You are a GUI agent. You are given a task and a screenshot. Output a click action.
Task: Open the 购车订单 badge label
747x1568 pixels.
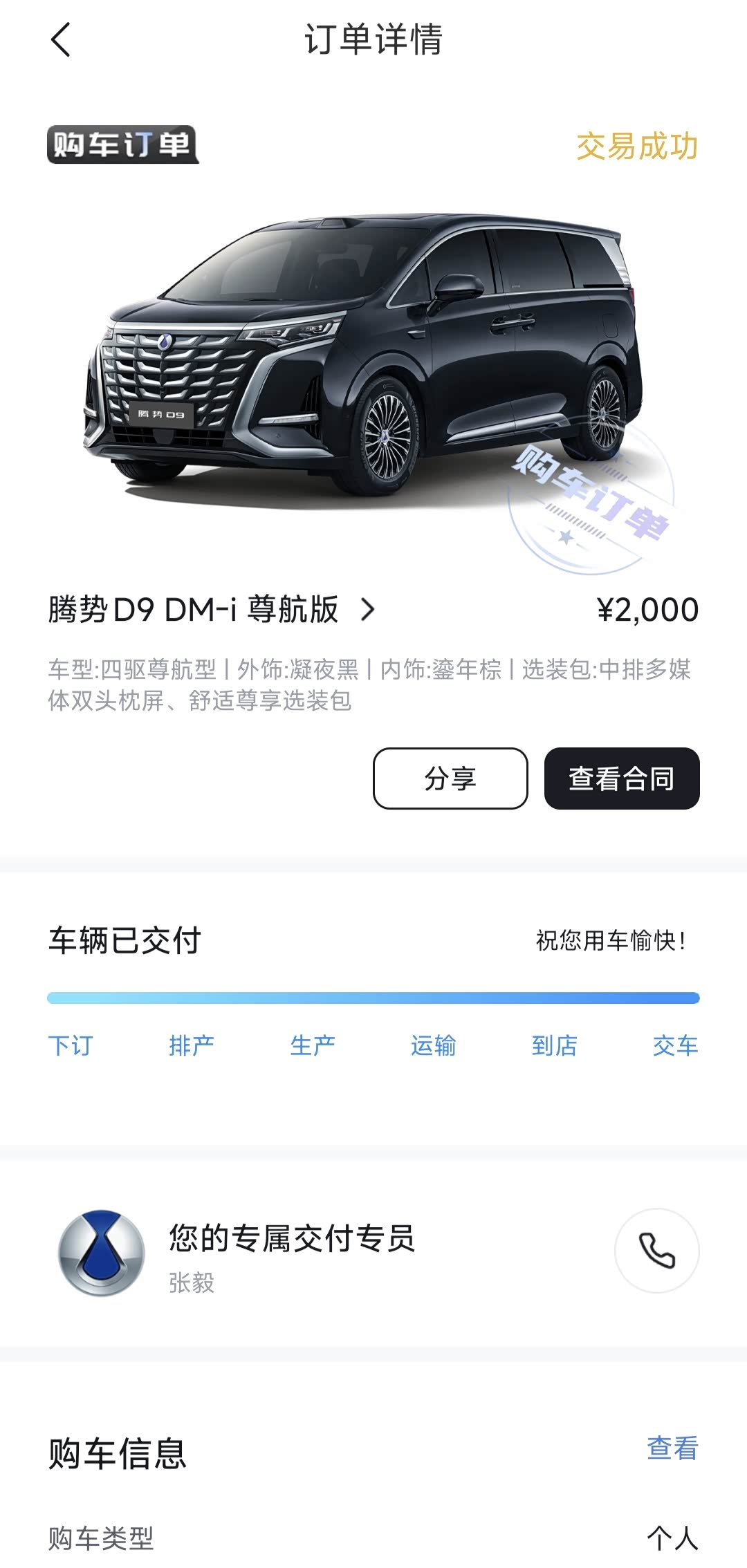click(x=122, y=145)
